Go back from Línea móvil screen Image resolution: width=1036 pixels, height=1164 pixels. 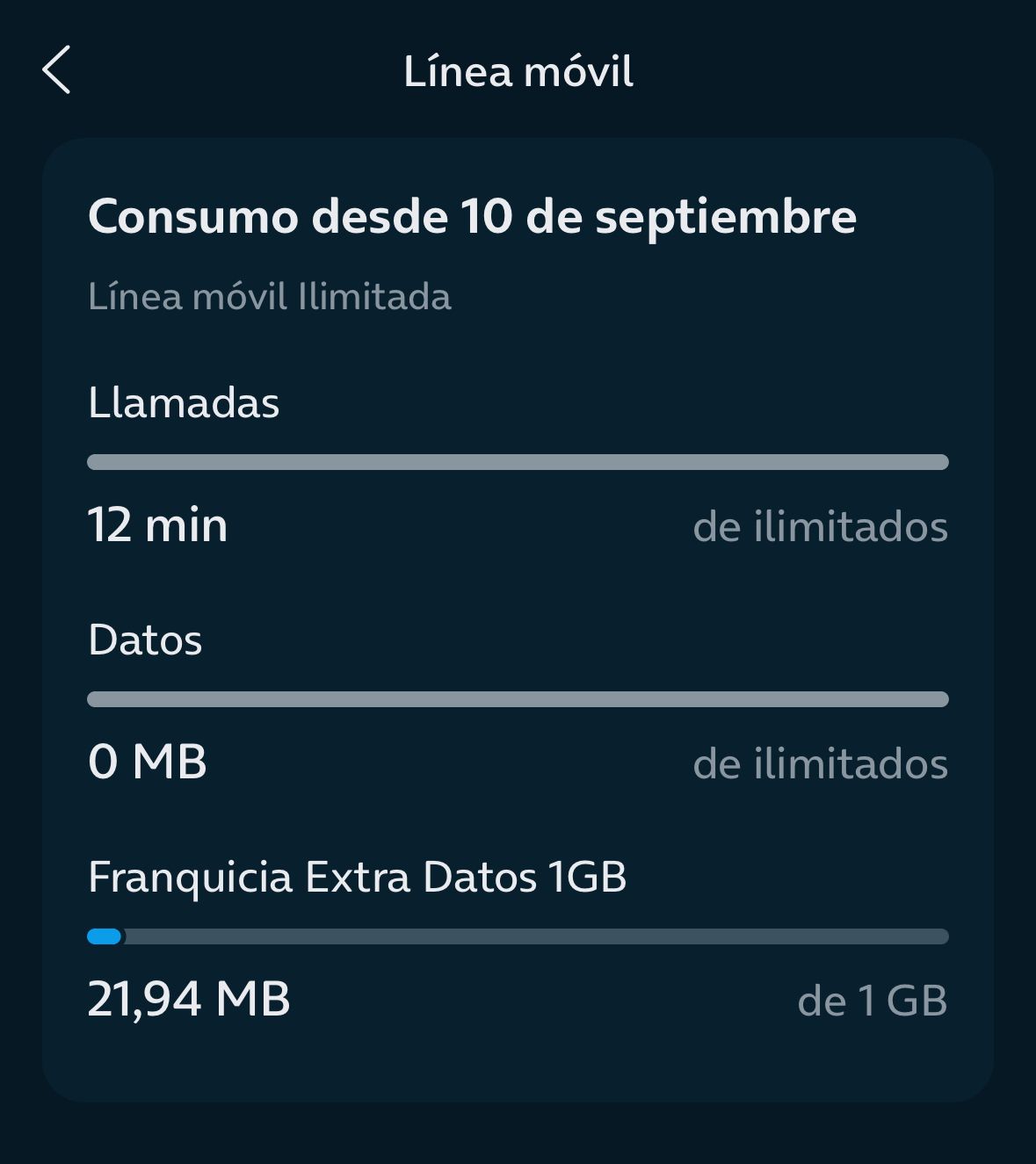pyautogui.click(x=56, y=70)
